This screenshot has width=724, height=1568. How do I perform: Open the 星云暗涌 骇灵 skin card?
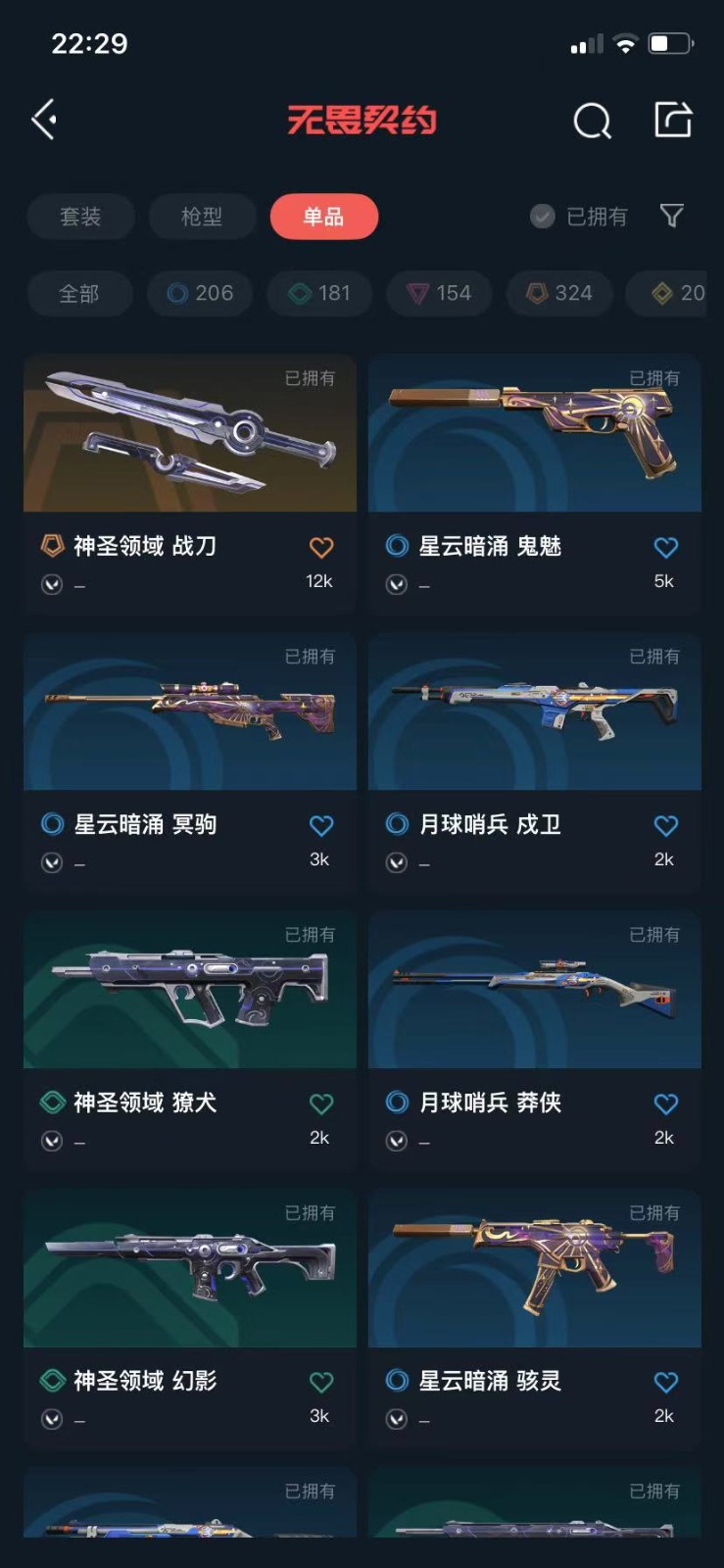click(x=534, y=1269)
